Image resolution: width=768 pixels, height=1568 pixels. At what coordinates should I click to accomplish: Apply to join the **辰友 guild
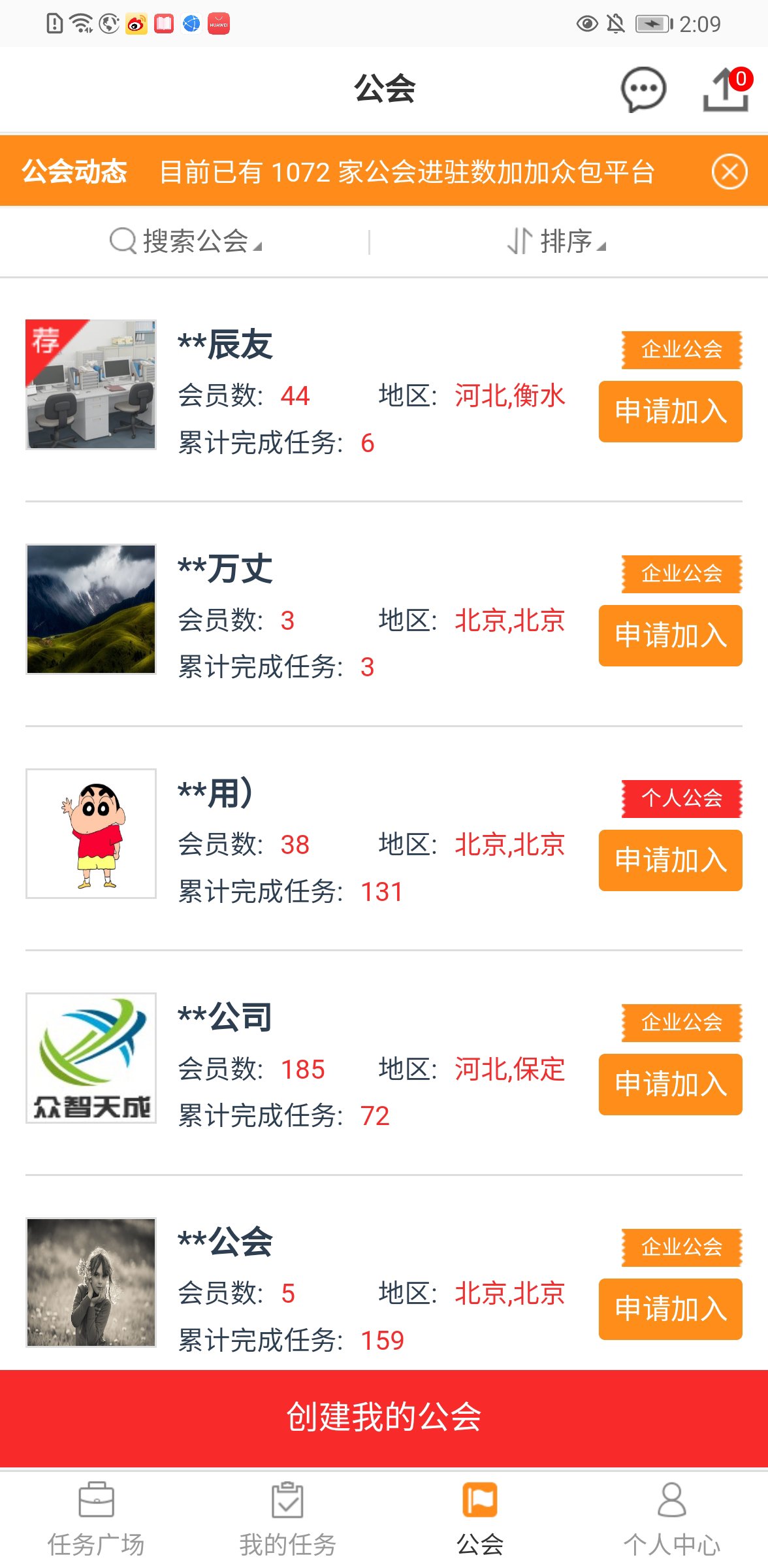pos(670,412)
